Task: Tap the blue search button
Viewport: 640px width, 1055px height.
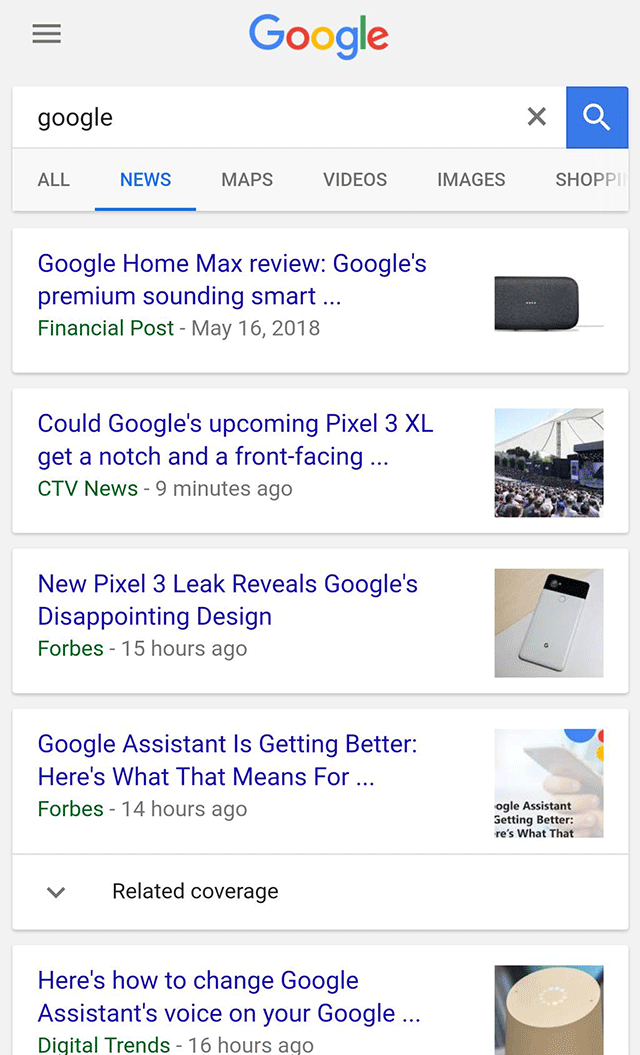Action: pyautogui.click(x=597, y=117)
